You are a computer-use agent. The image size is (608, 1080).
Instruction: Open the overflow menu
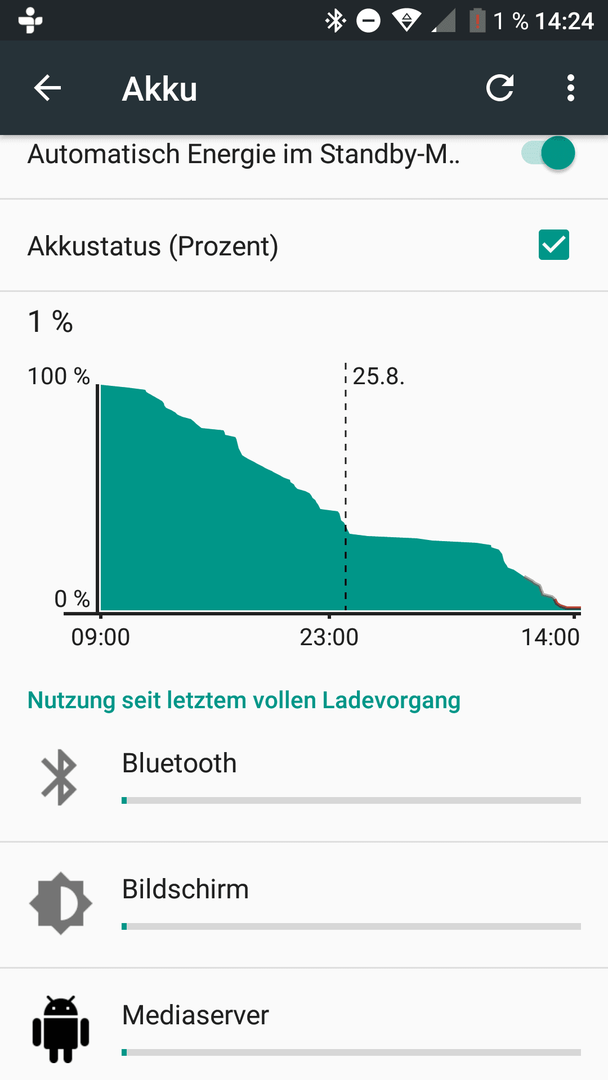[x=570, y=88]
